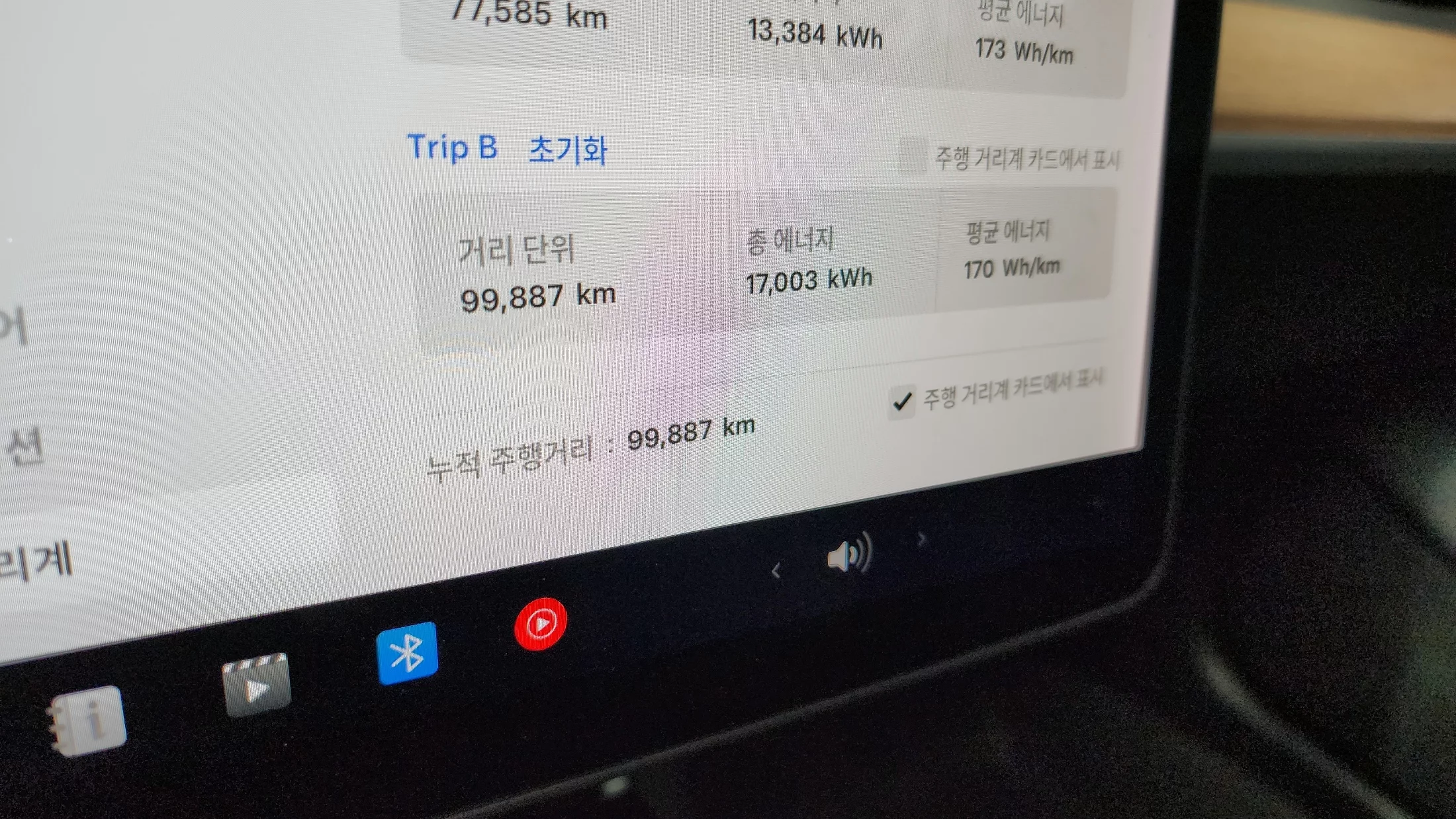
Task: Open the owner's manual app
Action: point(89,720)
